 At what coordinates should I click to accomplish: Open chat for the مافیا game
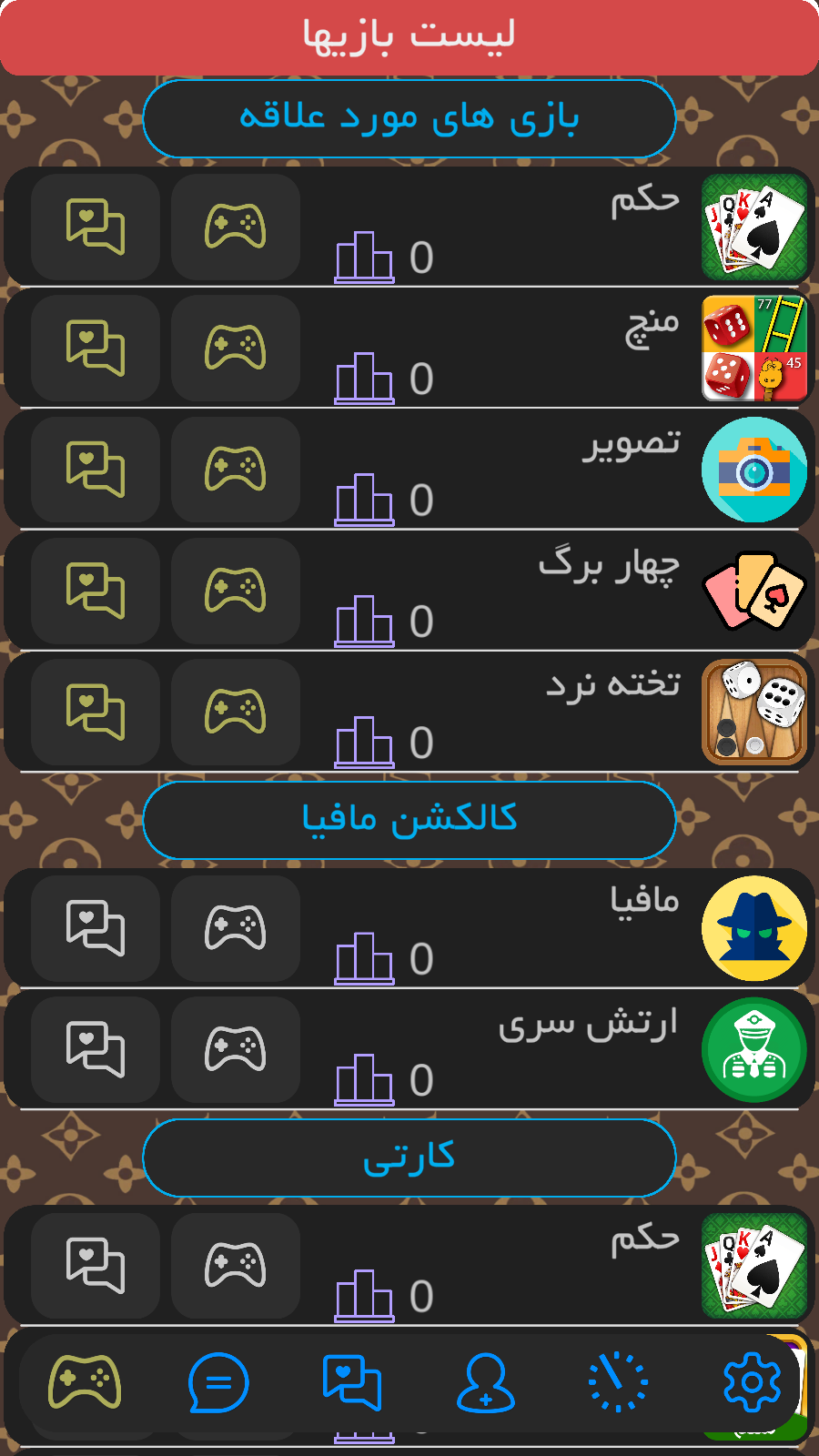(96, 929)
